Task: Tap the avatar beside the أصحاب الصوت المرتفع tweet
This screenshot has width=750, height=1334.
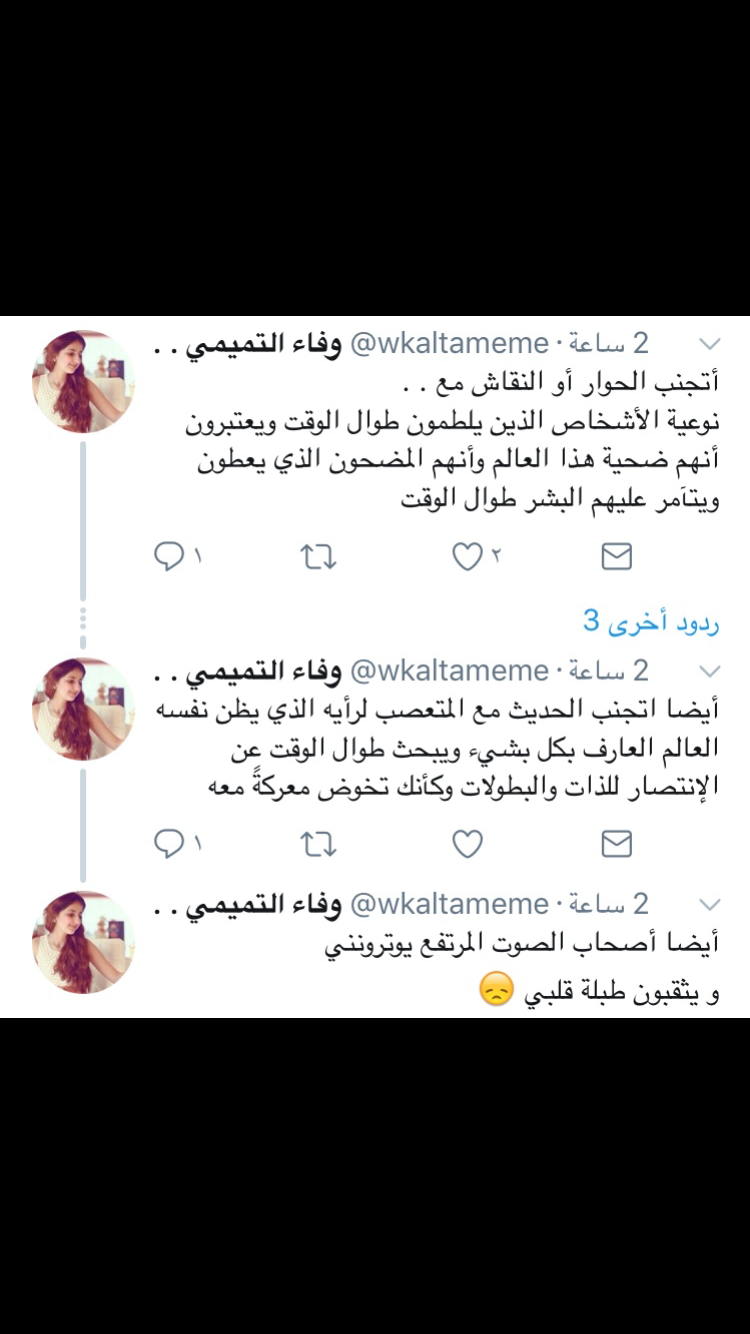Action: [x=83, y=941]
